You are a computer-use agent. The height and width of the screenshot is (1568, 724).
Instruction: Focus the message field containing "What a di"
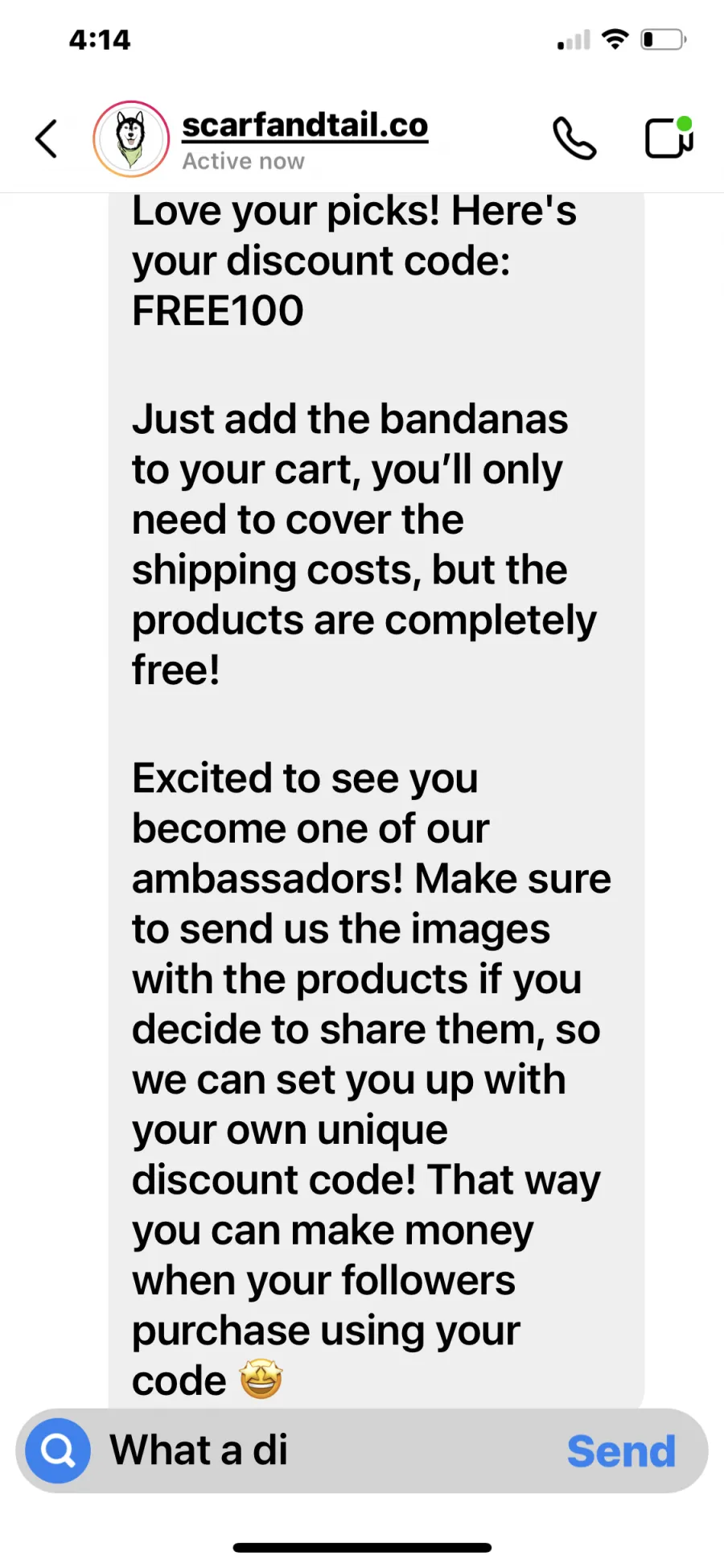330,1450
